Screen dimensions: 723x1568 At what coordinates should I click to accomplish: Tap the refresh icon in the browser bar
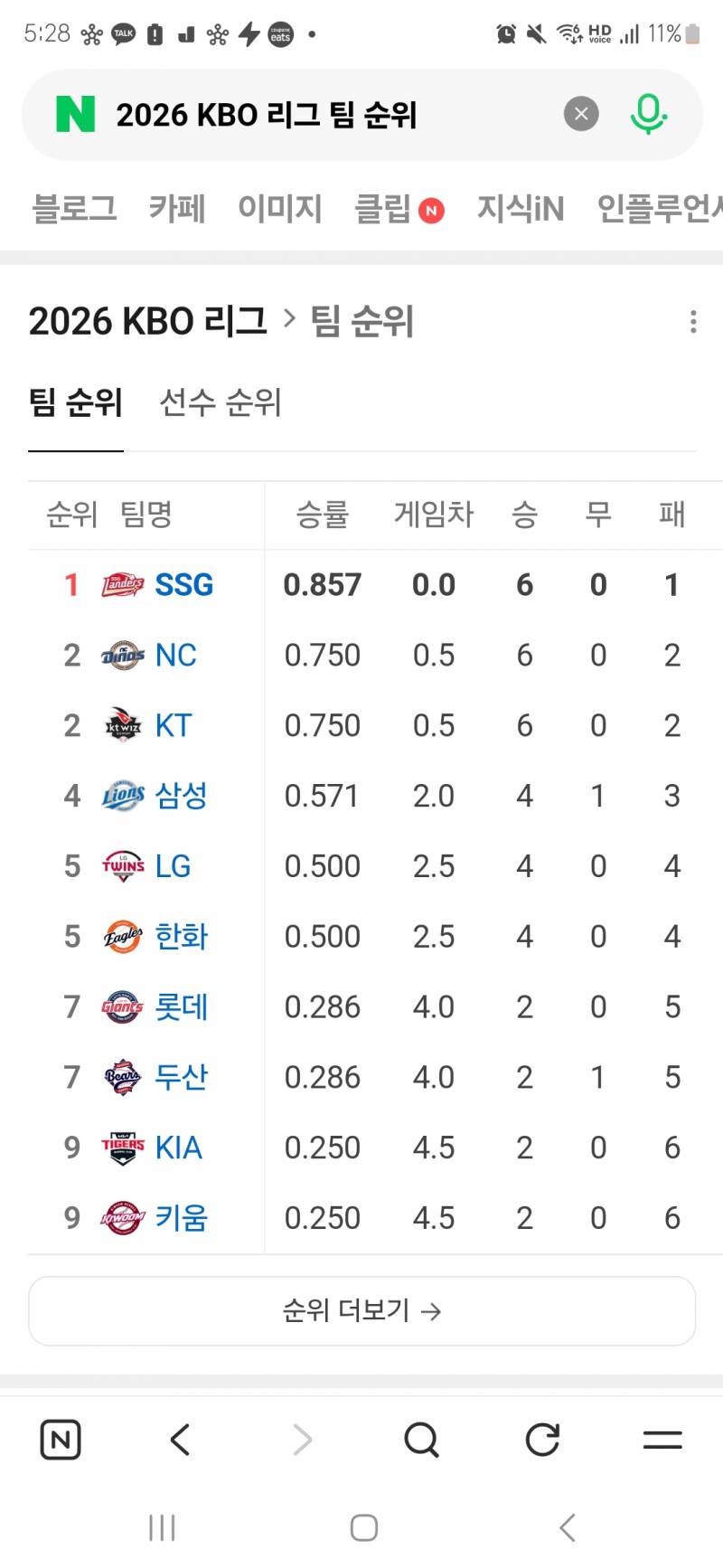coord(542,1438)
